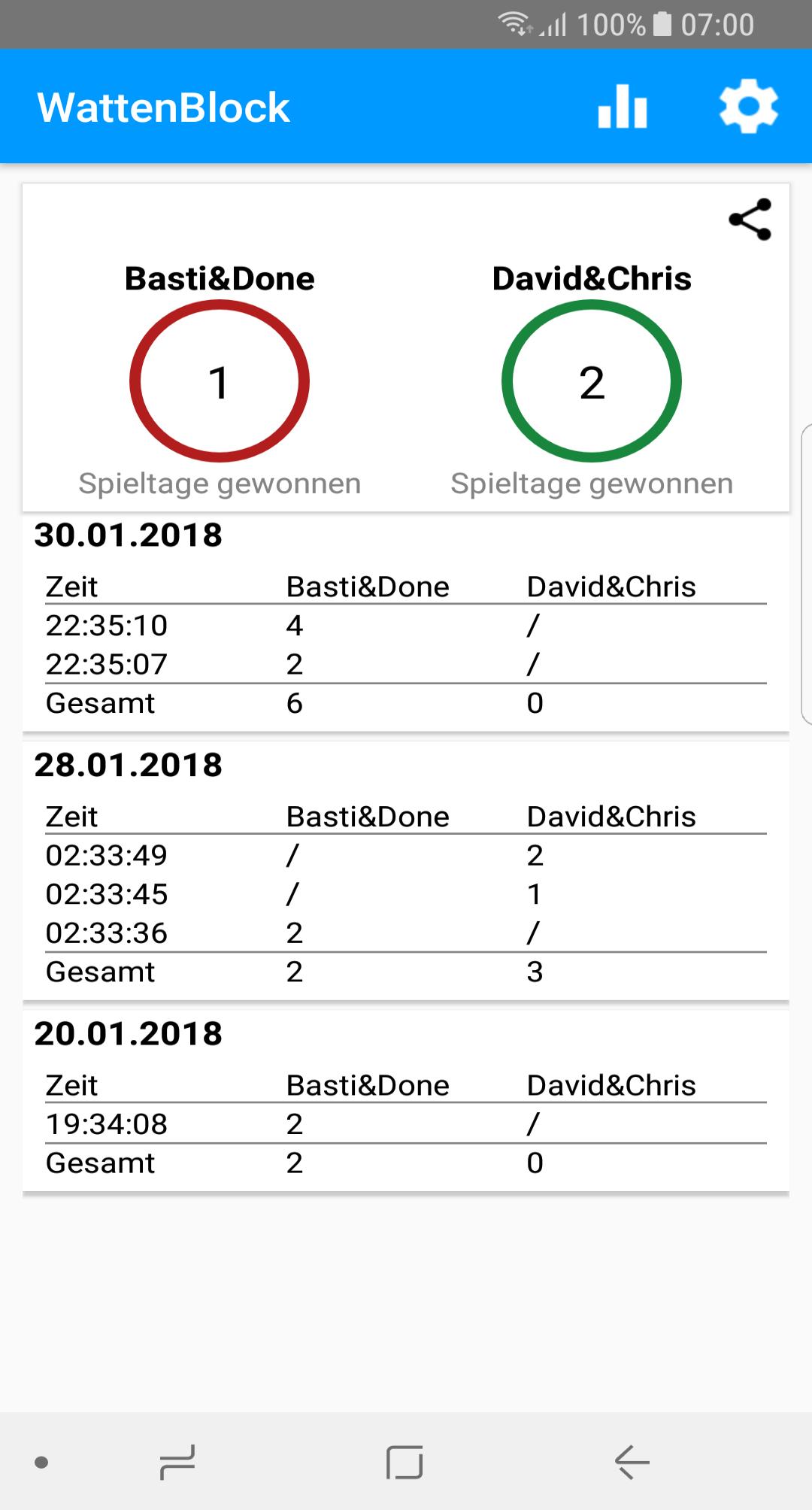
Task: Share the match results
Action: pyautogui.click(x=750, y=220)
